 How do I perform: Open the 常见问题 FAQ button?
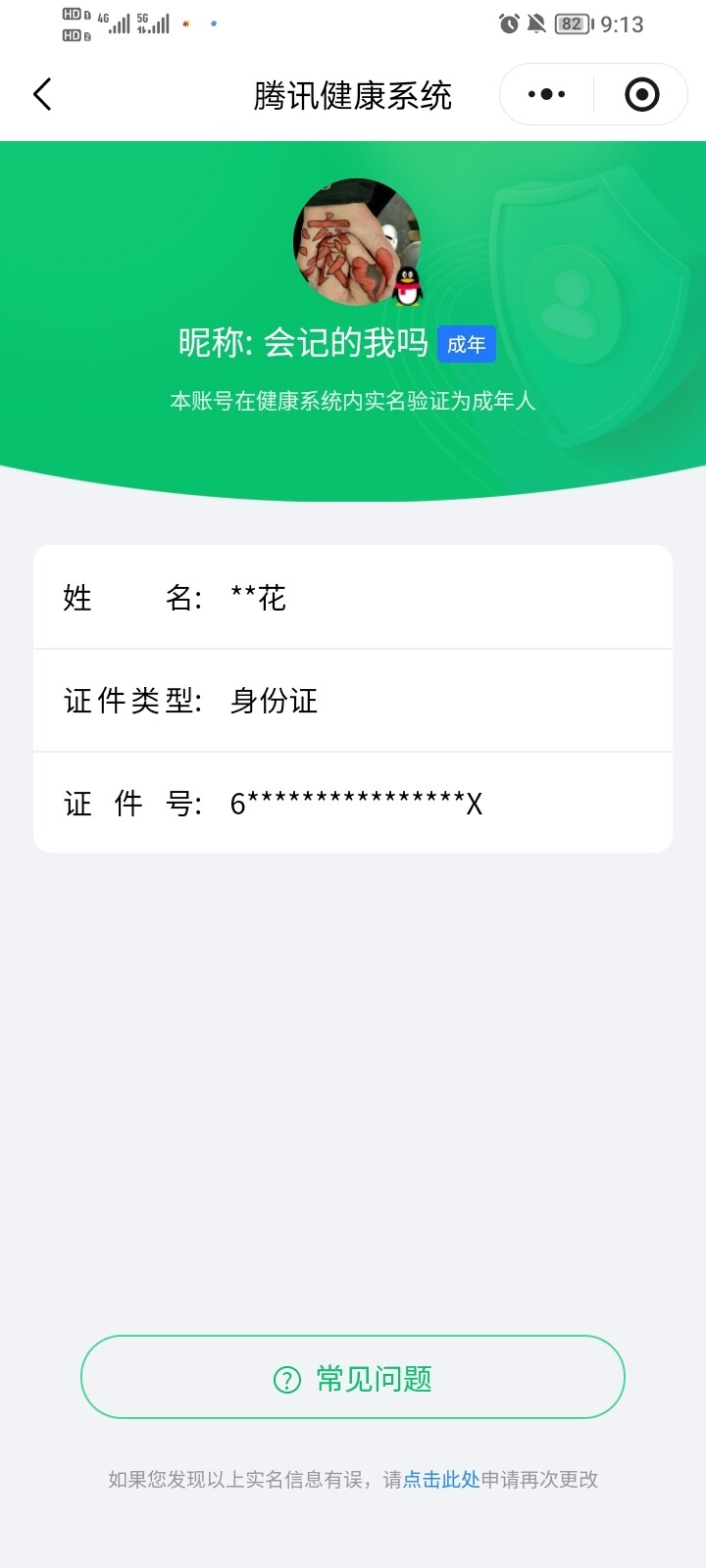353,1377
